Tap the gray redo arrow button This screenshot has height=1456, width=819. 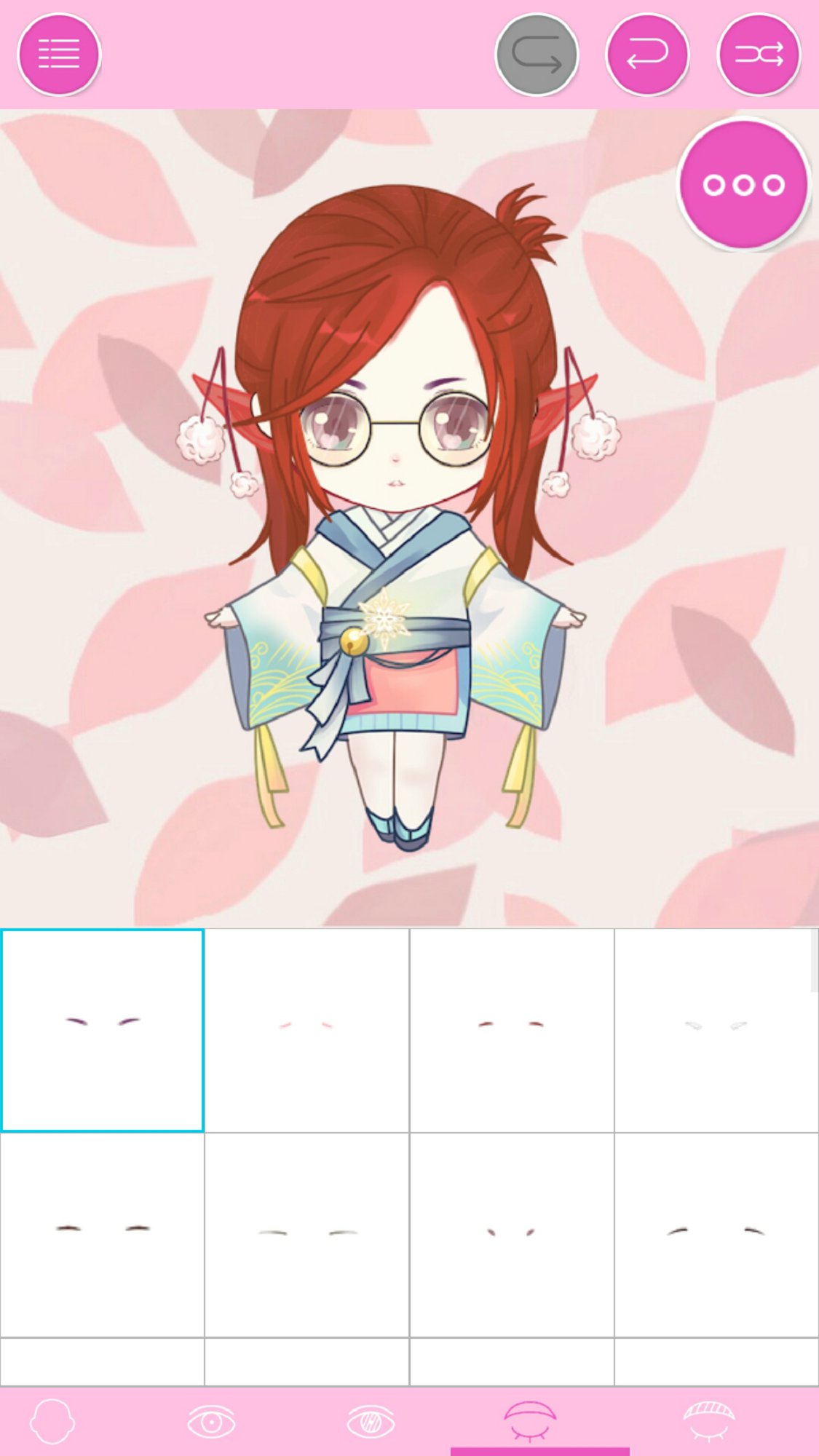coord(537,55)
